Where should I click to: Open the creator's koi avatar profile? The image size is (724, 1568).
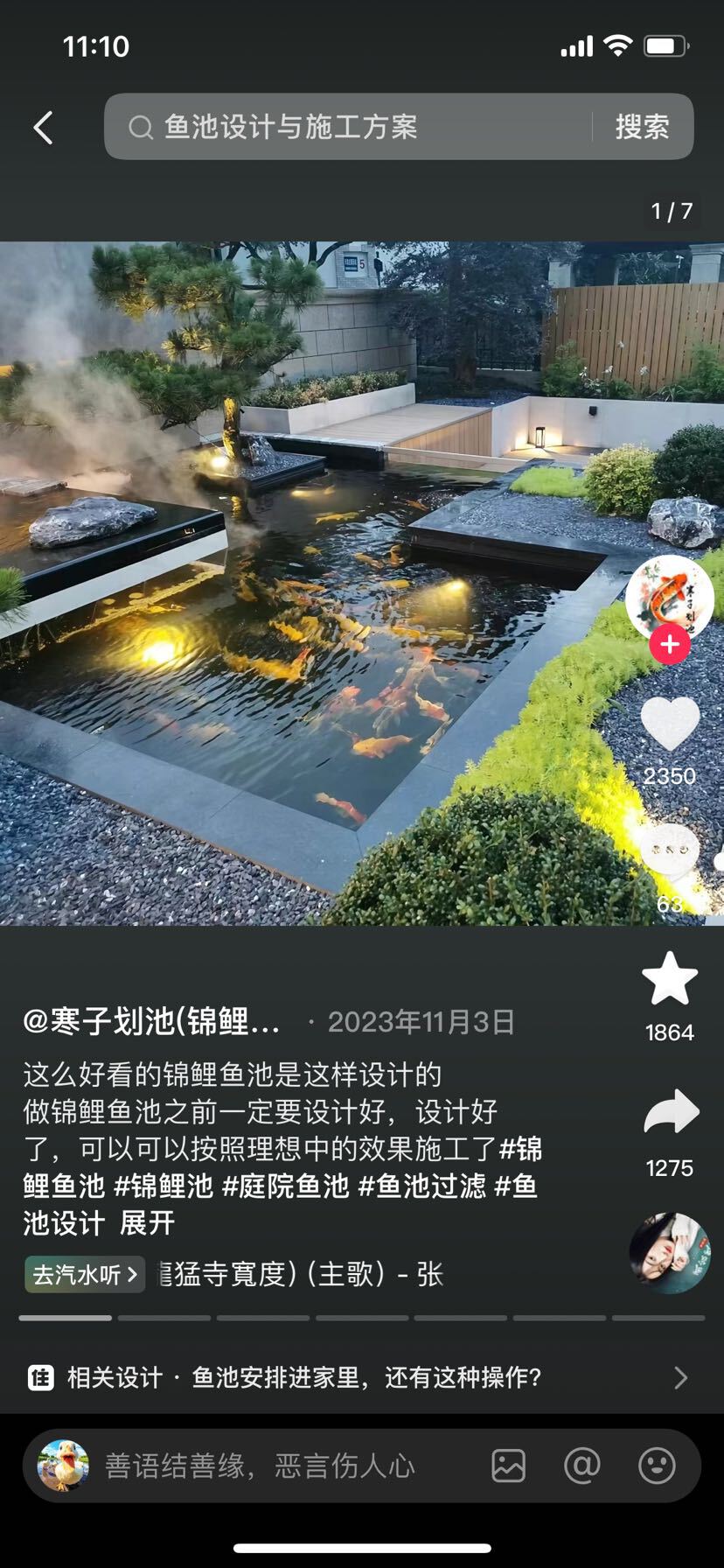[669, 598]
